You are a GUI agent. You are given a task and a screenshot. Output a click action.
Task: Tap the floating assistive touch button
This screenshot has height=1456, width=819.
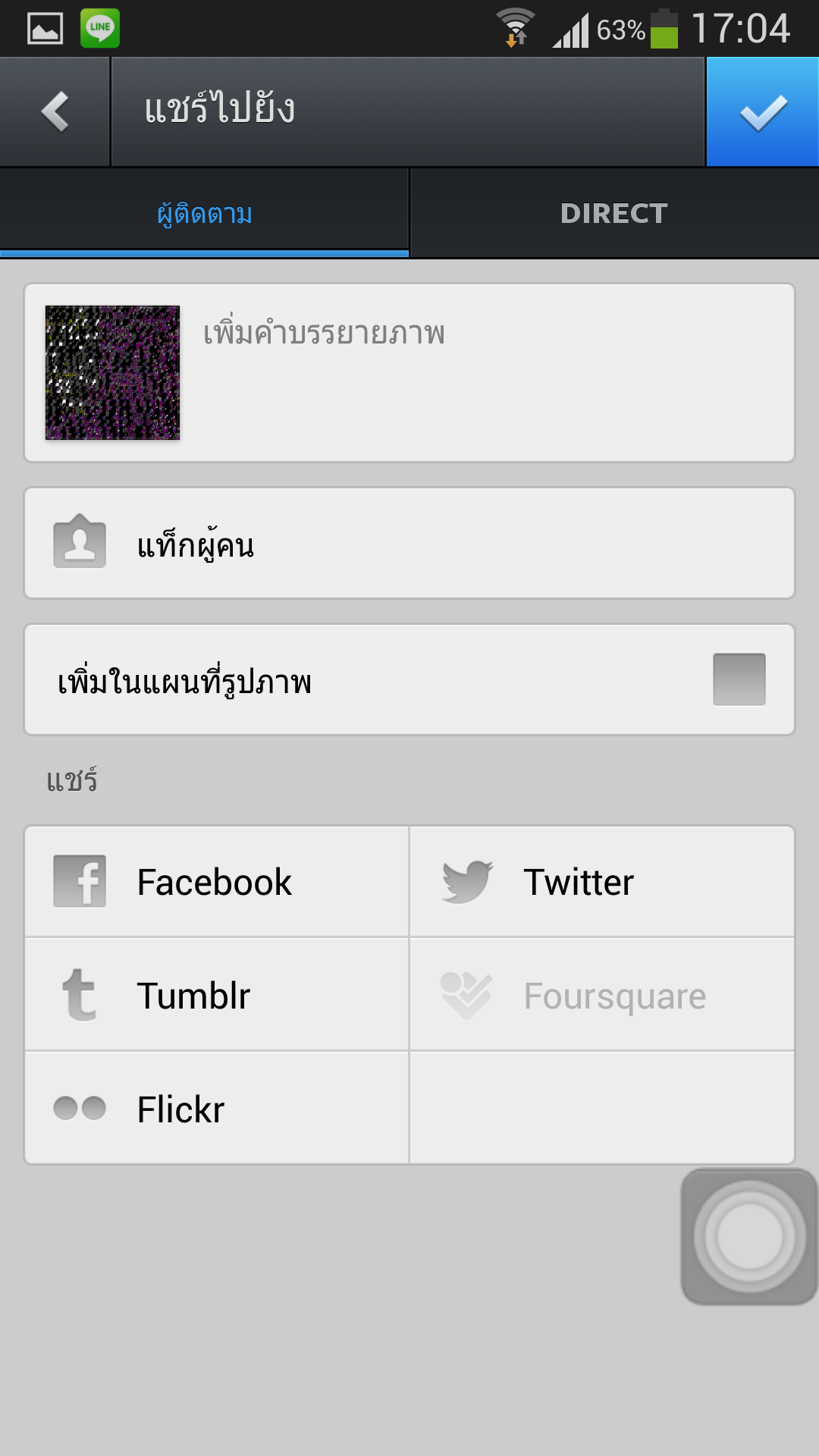(x=749, y=1236)
